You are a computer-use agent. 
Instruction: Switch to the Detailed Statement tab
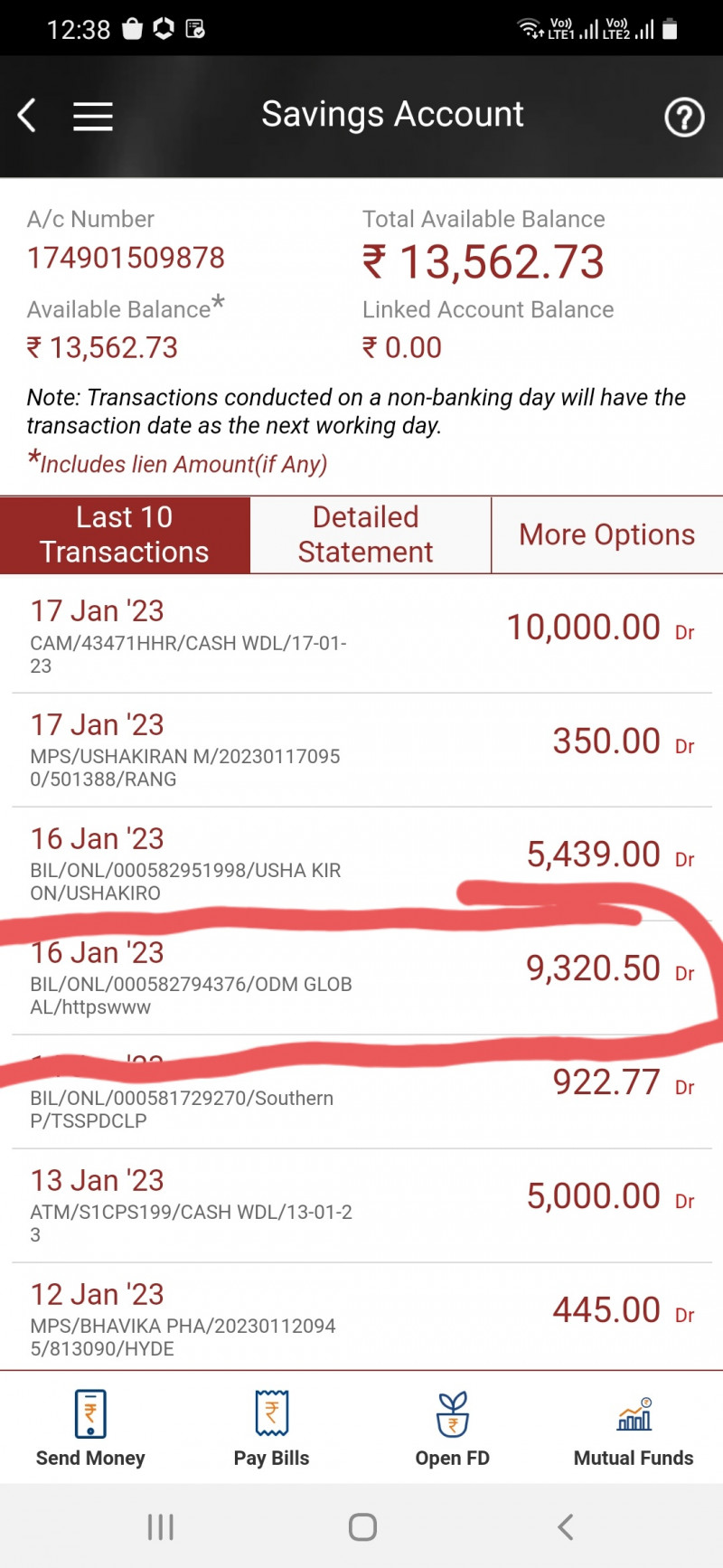coord(366,534)
